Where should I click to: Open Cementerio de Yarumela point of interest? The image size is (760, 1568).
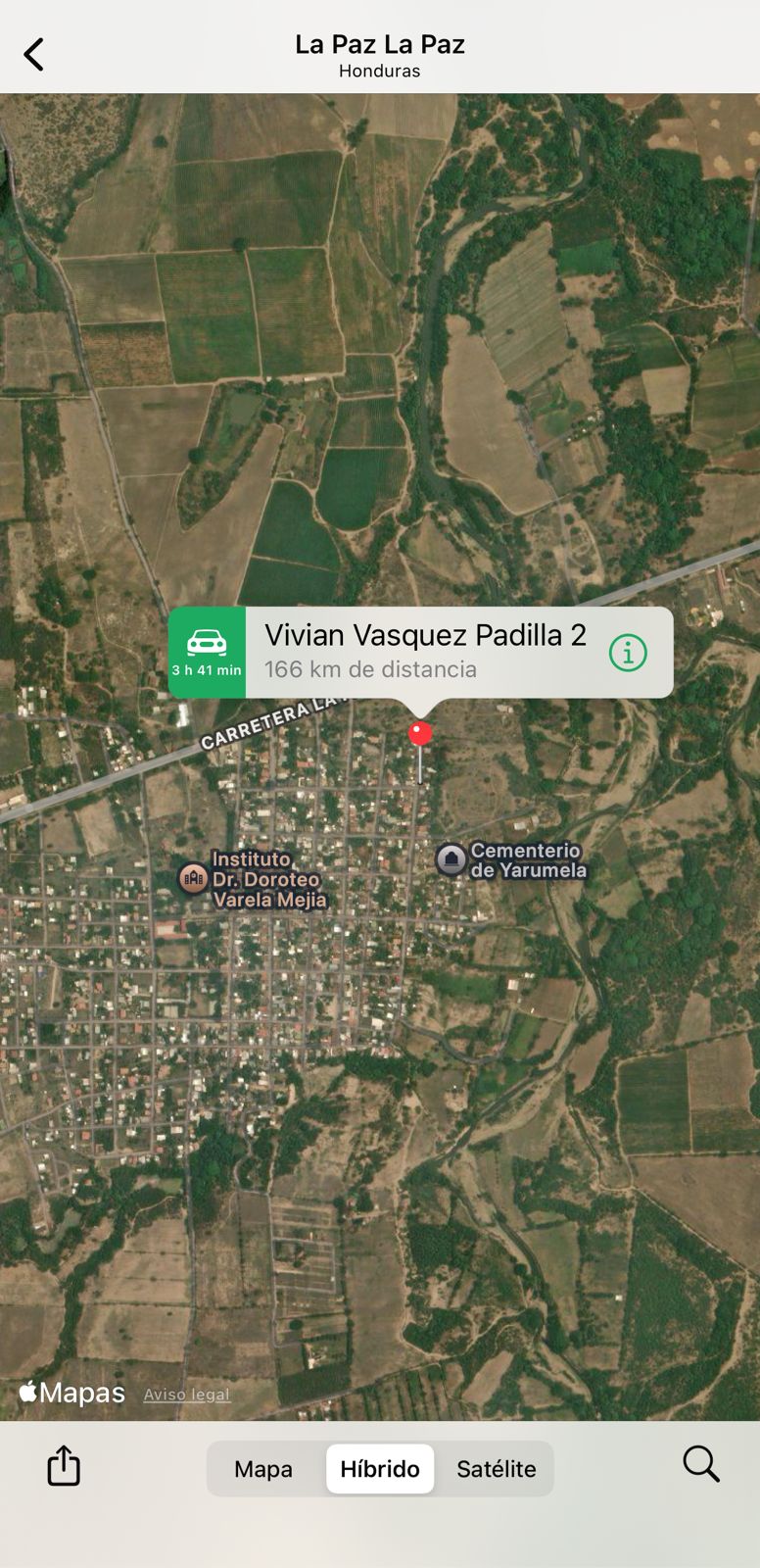pyautogui.click(x=451, y=859)
